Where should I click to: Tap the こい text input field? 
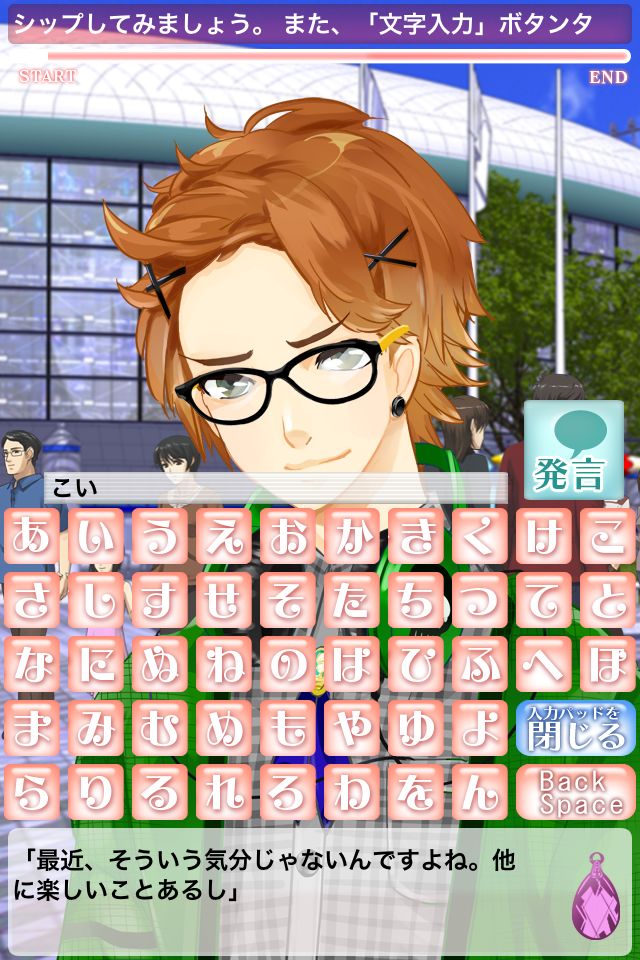[x=276, y=488]
